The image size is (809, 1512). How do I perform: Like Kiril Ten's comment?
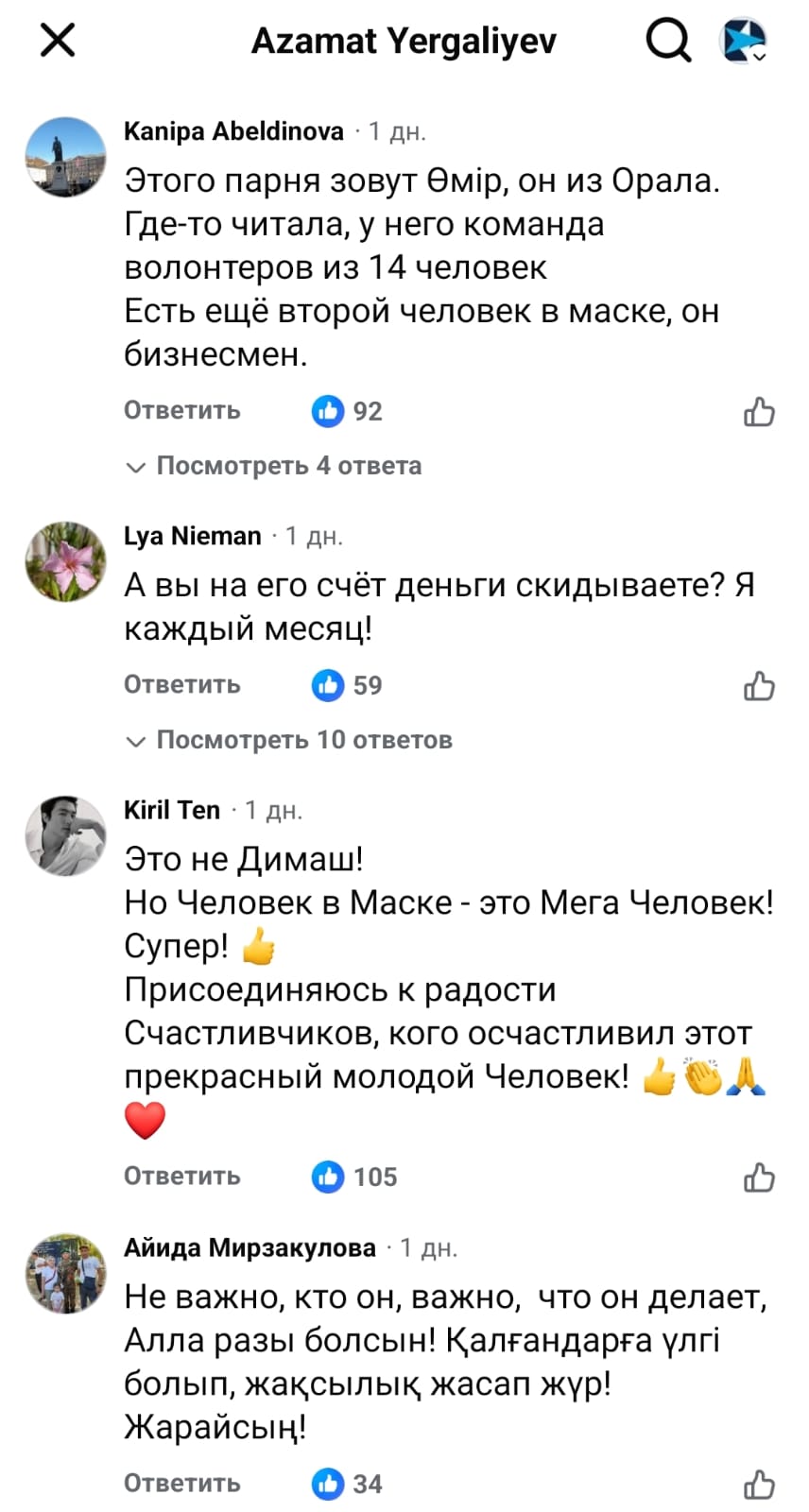click(x=759, y=1177)
